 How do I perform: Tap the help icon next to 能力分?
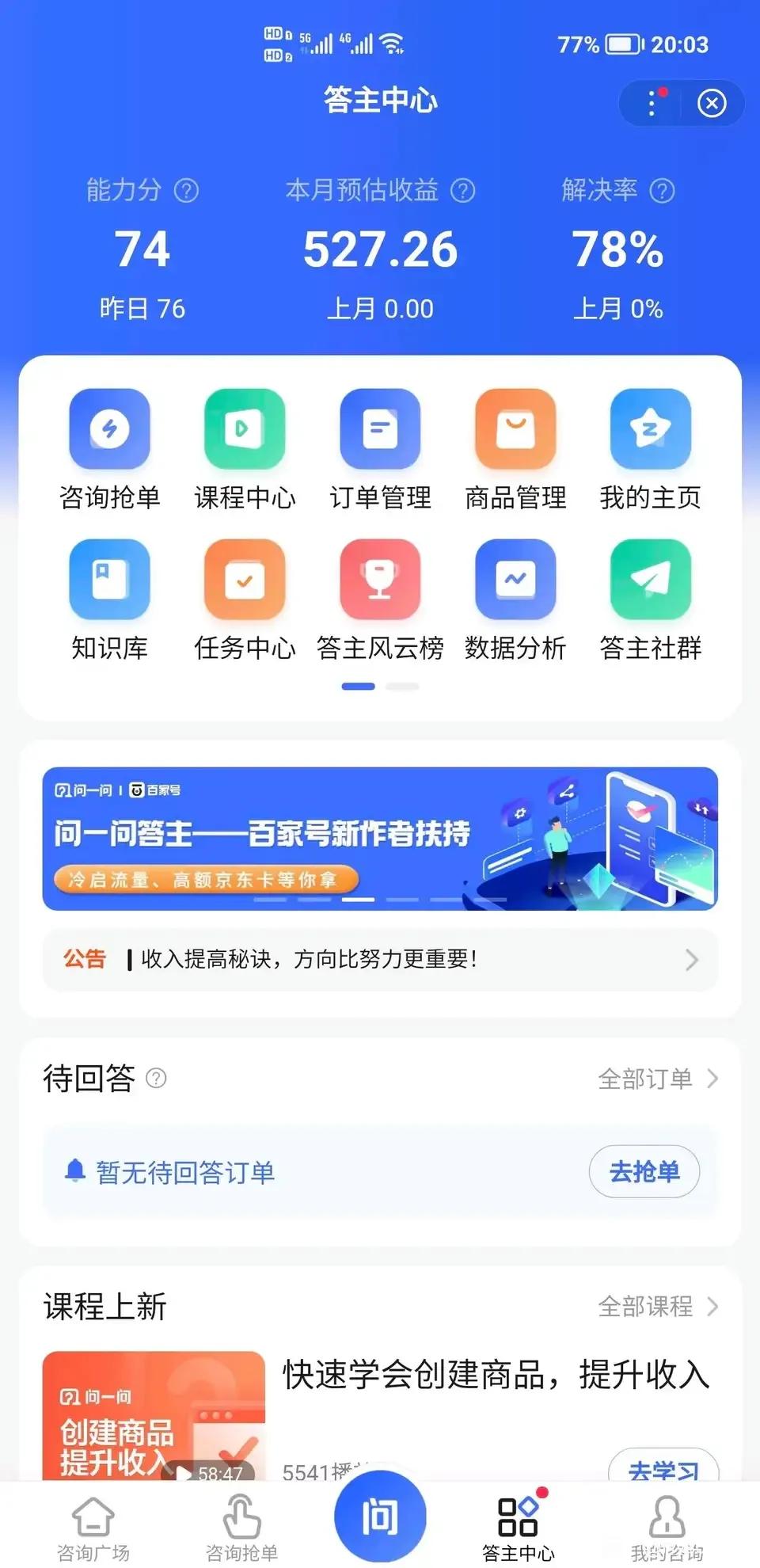click(x=188, y=190)
